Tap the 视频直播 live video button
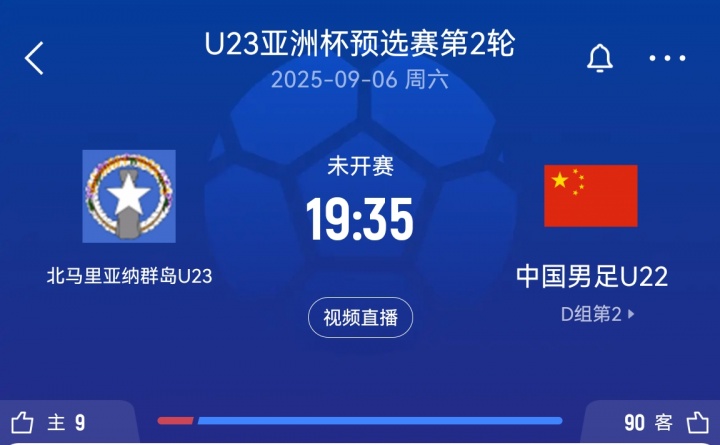The height and width of the screenshot is (445, 720). (x=360, y=318)
